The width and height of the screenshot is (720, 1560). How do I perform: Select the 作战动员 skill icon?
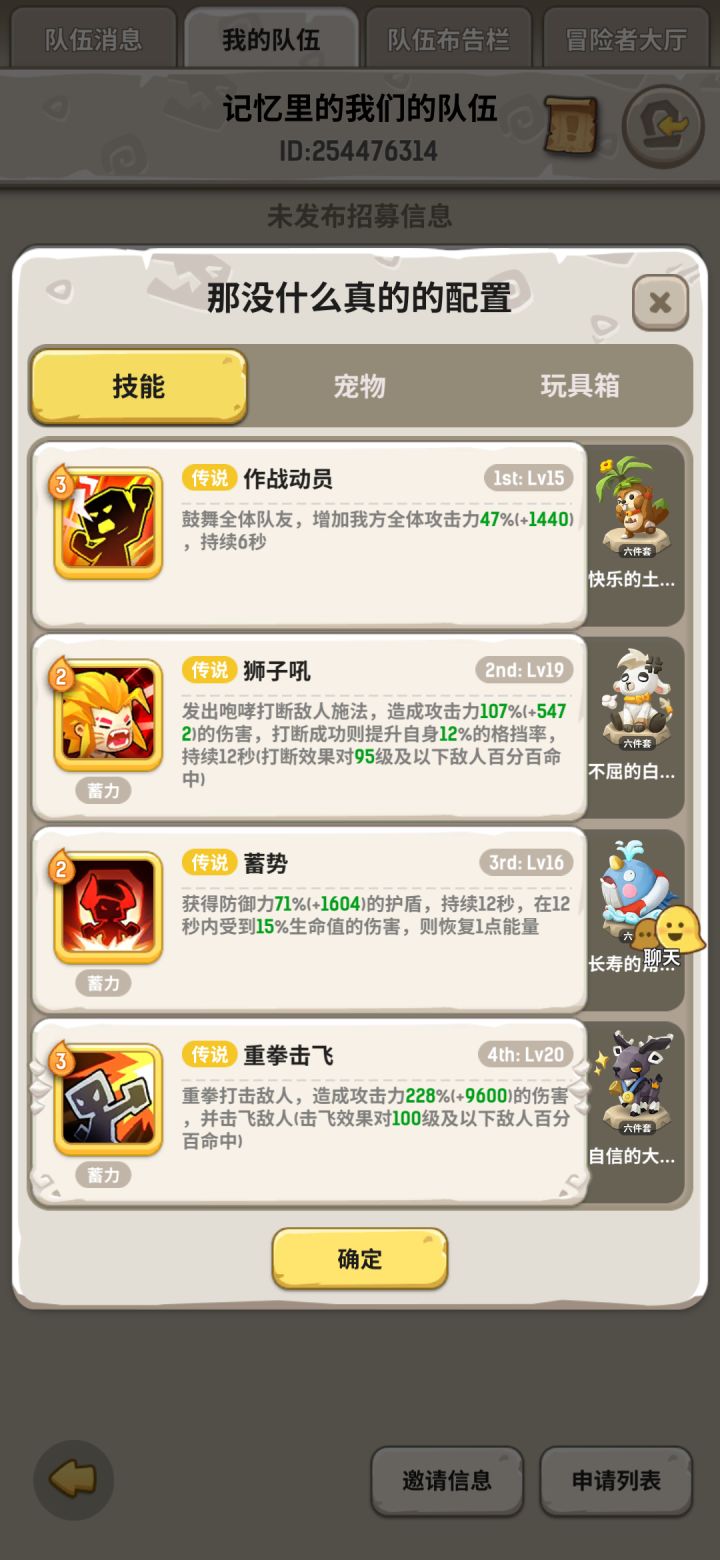click(x=108, y=521)
